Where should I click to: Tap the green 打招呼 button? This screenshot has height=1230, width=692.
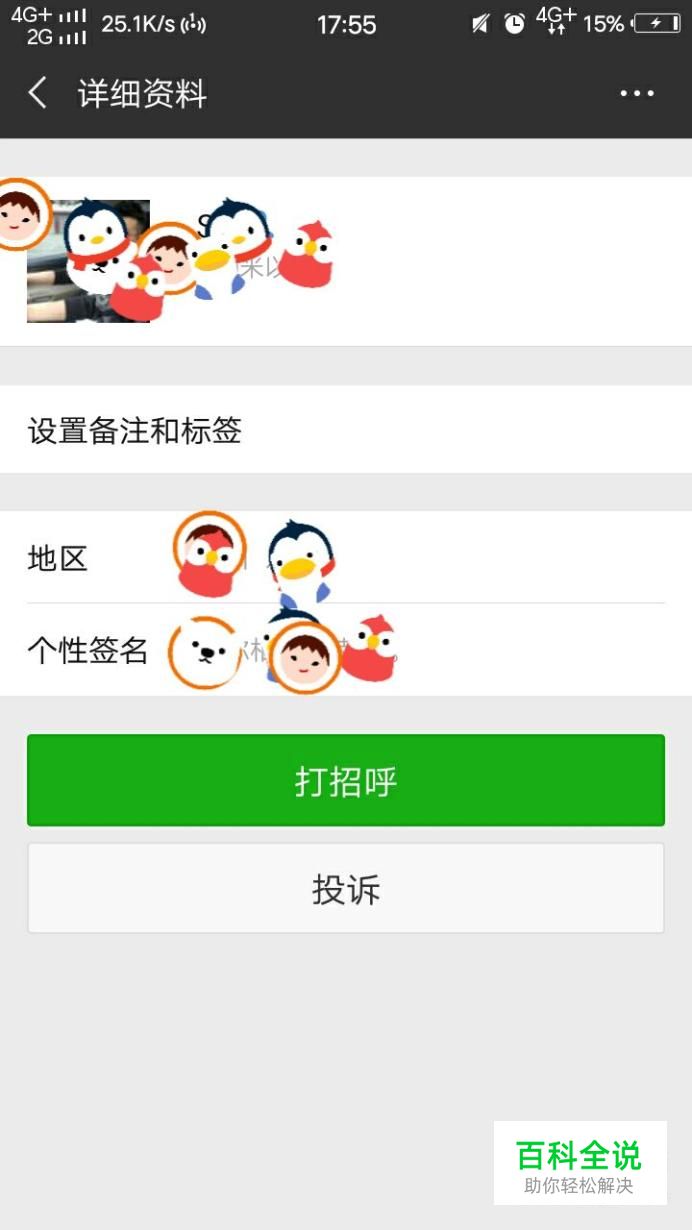[x=345, y=781]
